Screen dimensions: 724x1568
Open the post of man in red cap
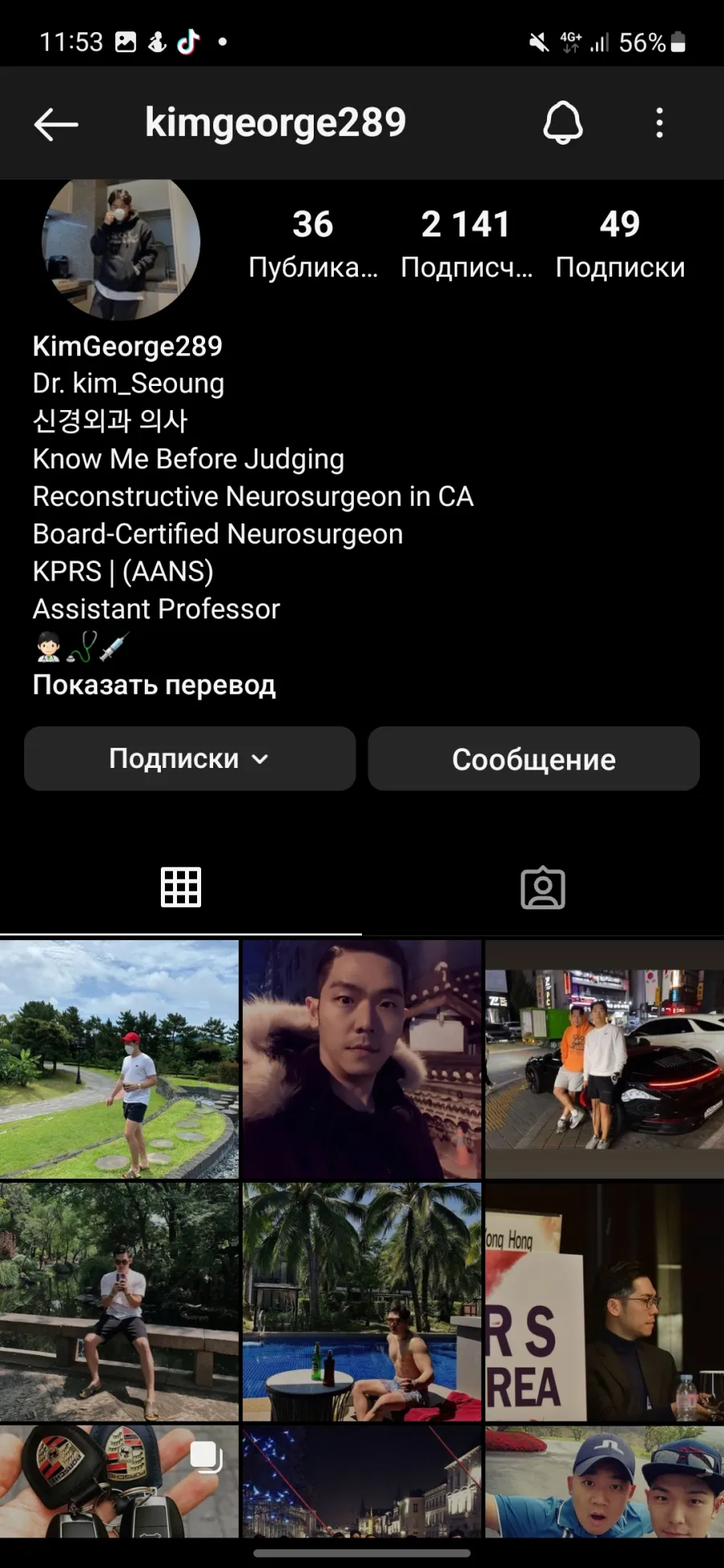[119, 1059]
